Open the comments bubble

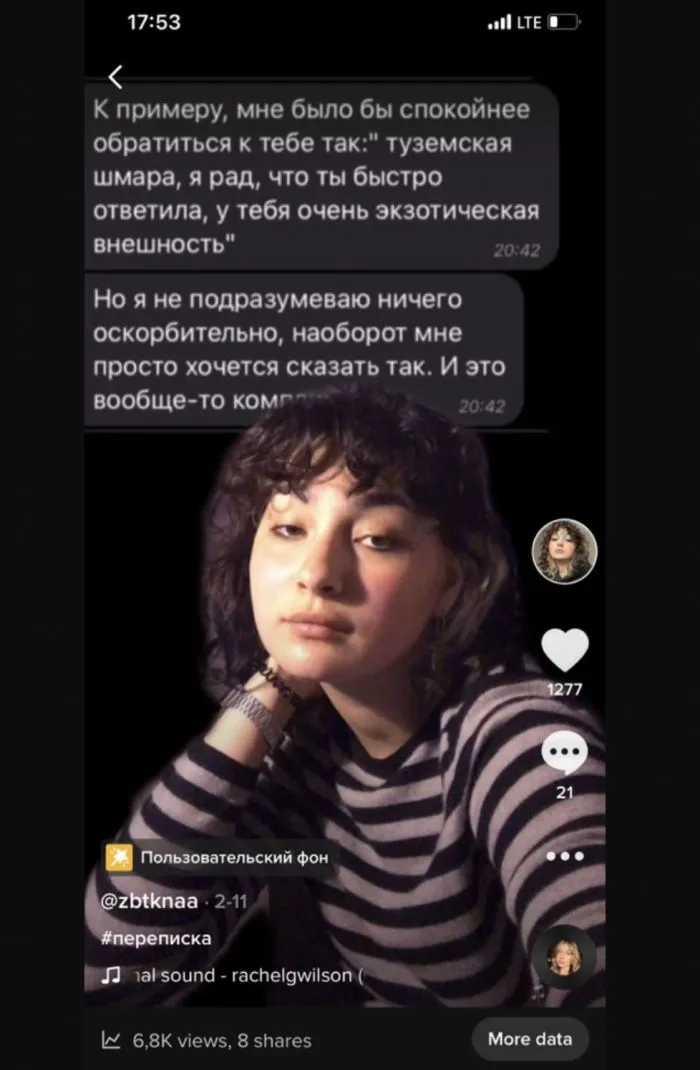(x=565, y=755)
